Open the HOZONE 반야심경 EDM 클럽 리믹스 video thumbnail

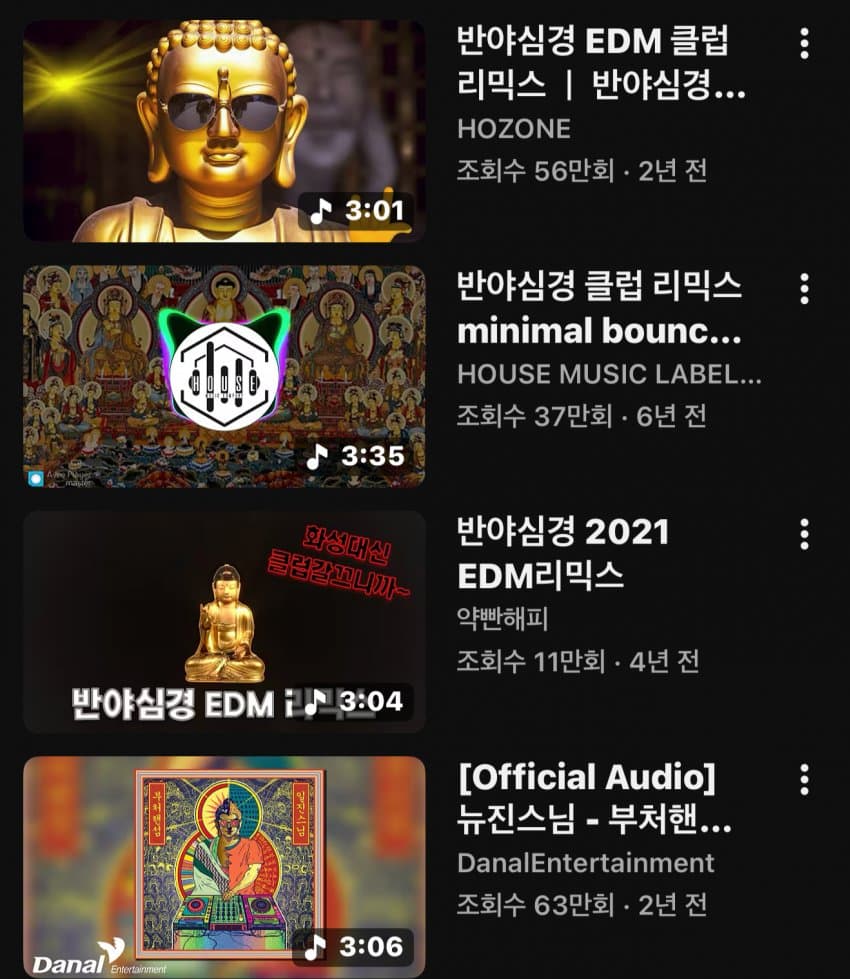[x=224, y=130]
